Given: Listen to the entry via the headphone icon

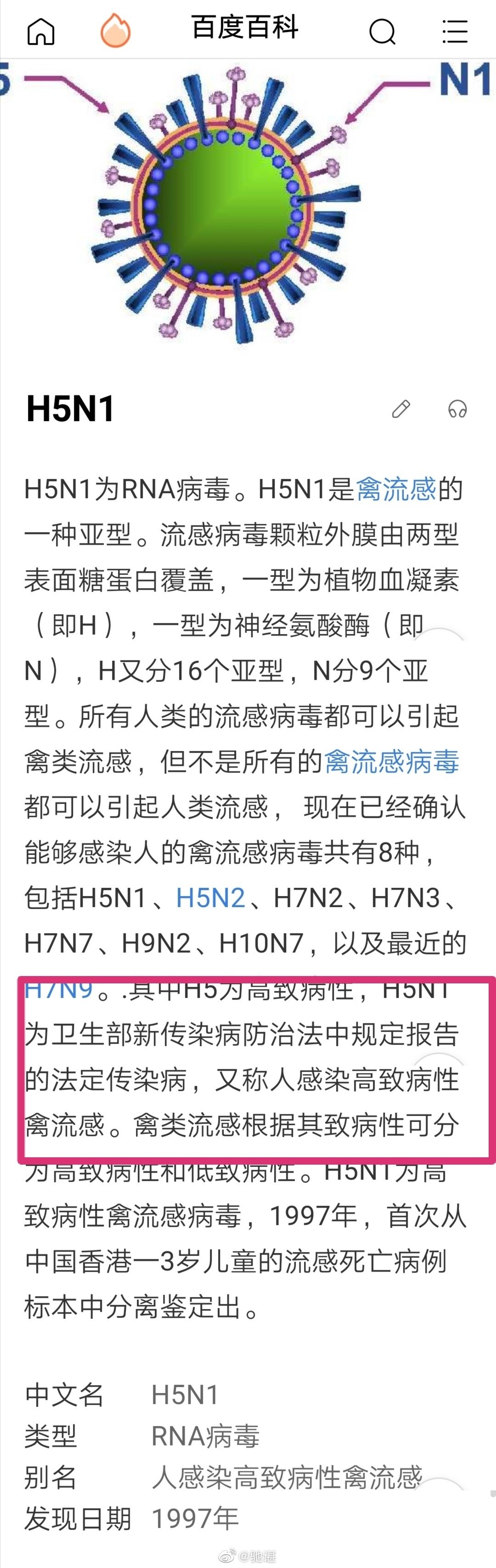Looking at the screenshot, I should click(457, 409).
